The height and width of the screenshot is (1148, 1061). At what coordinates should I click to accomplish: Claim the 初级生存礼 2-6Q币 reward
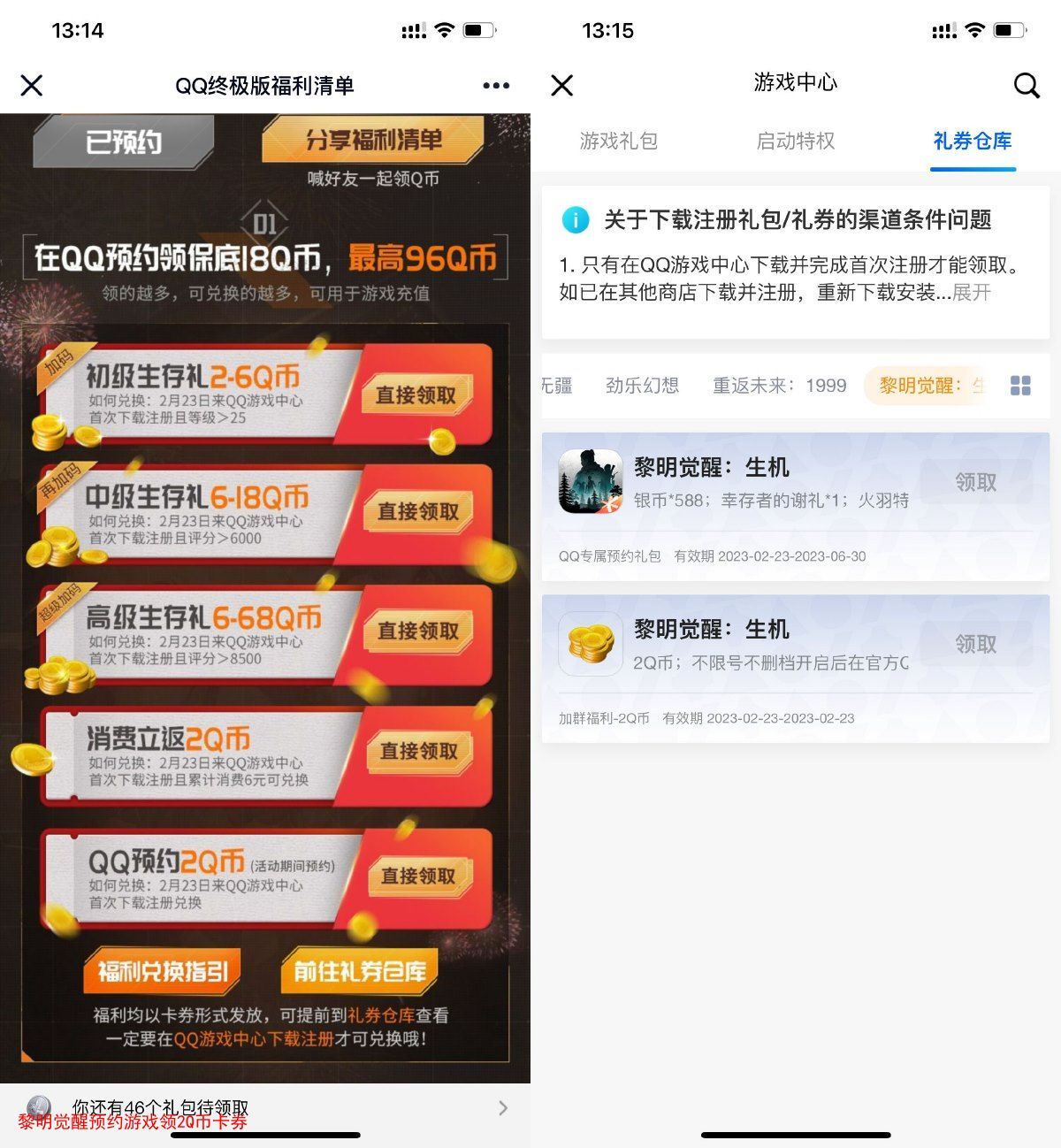(x=416, y=394)
